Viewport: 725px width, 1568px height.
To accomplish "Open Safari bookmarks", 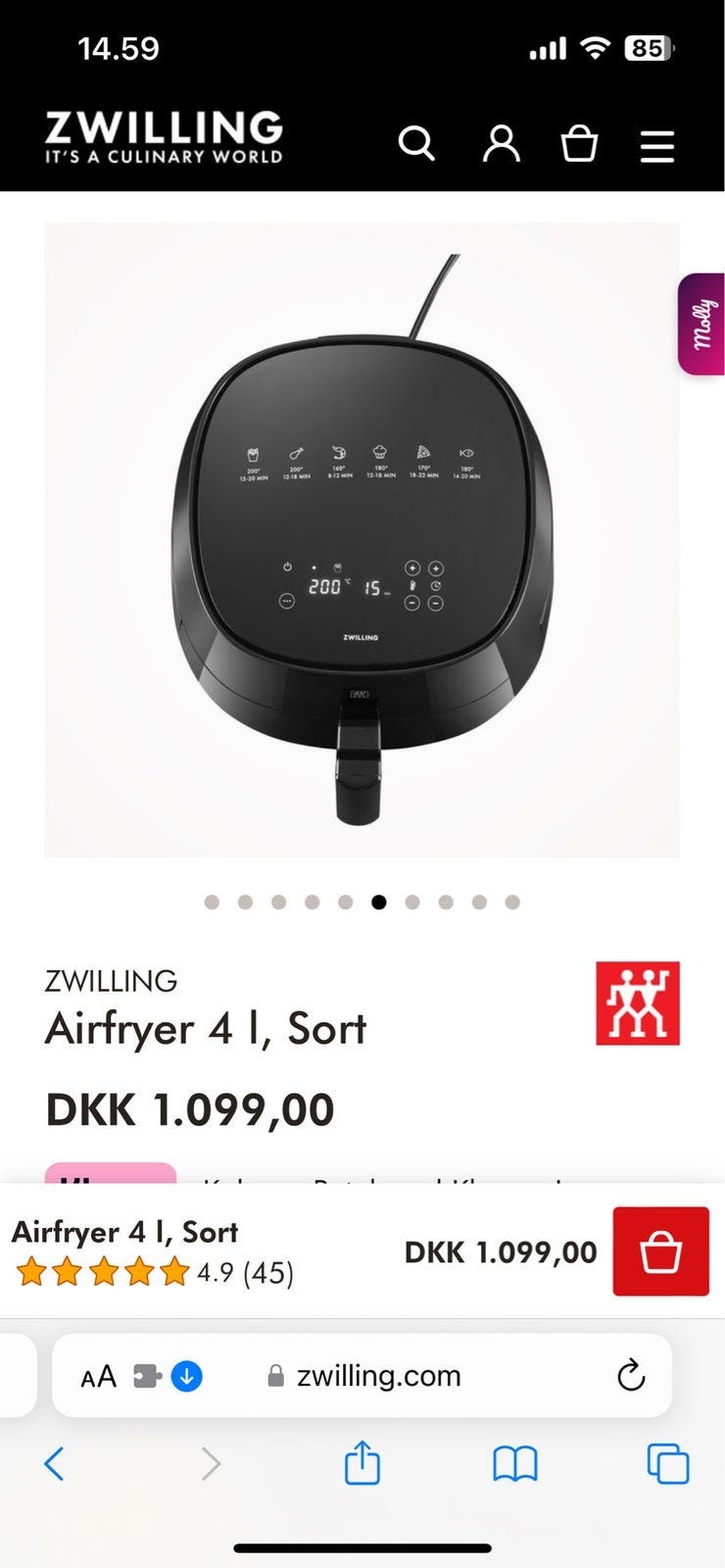I will pyautogui.click(x=514, y=1465).
